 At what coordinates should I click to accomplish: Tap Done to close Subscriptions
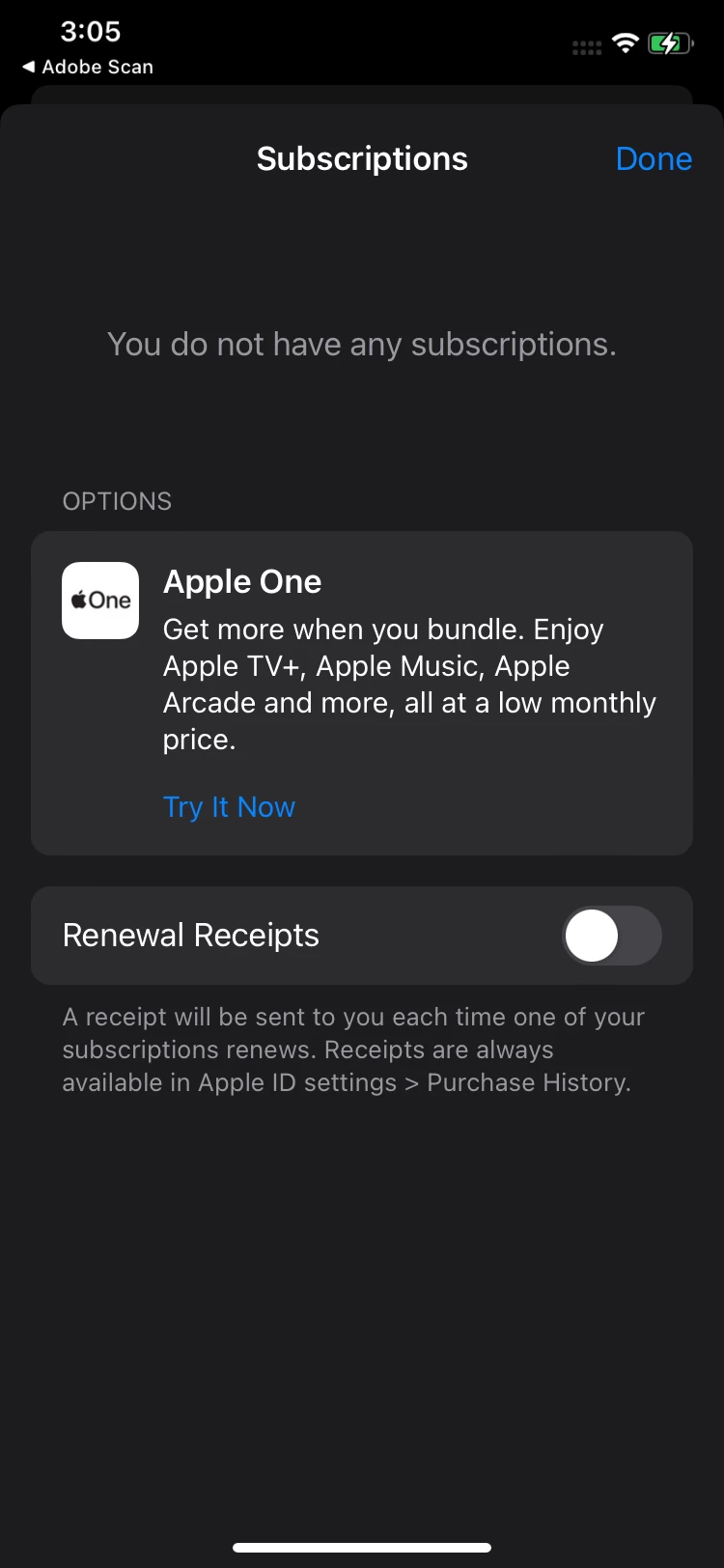pyautogui.click(x=653, y=159)
